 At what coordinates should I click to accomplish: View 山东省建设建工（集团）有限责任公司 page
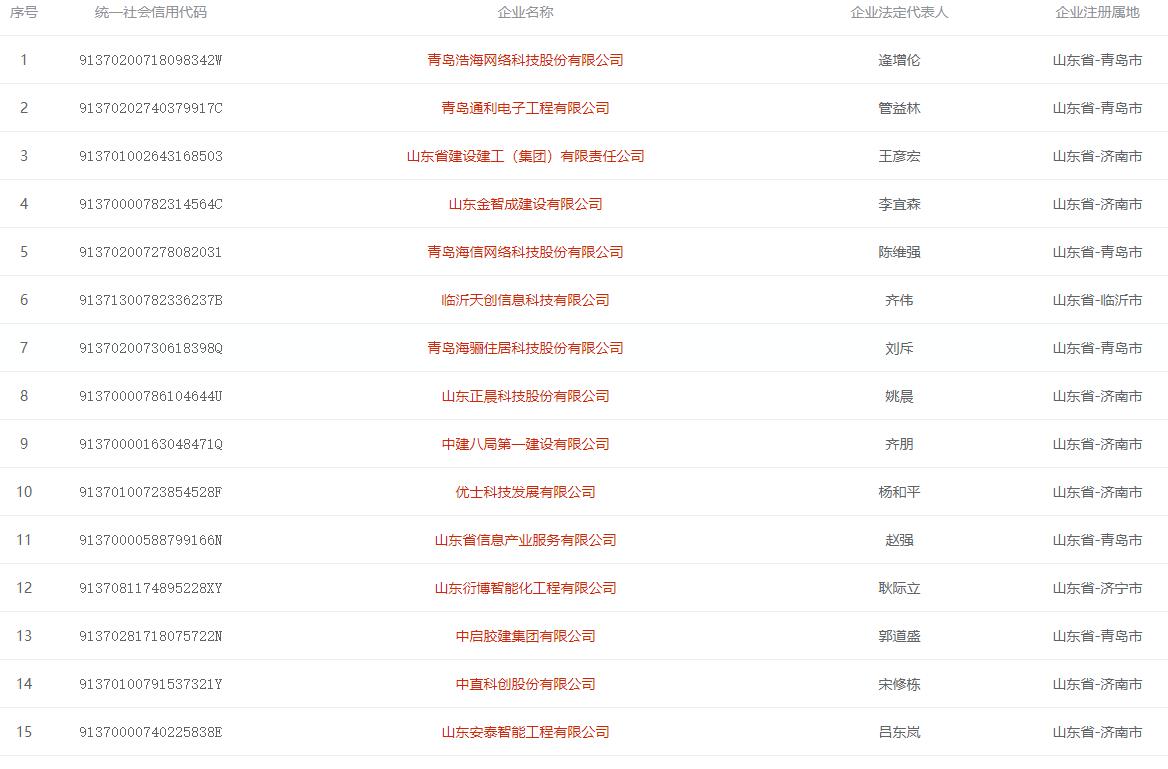[525, 156]
